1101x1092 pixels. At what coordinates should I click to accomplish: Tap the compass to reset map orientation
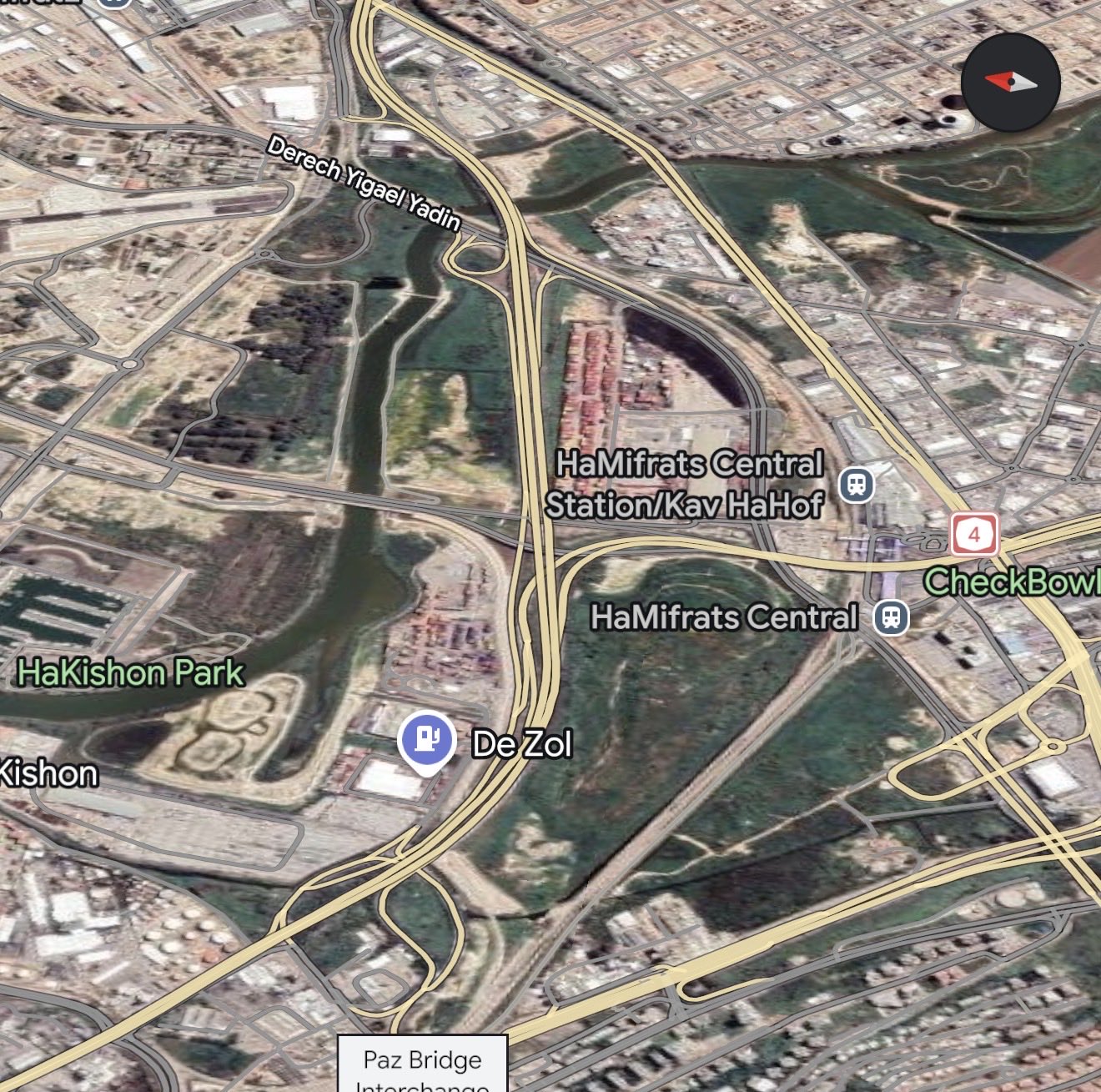(x=1010, y=82)
